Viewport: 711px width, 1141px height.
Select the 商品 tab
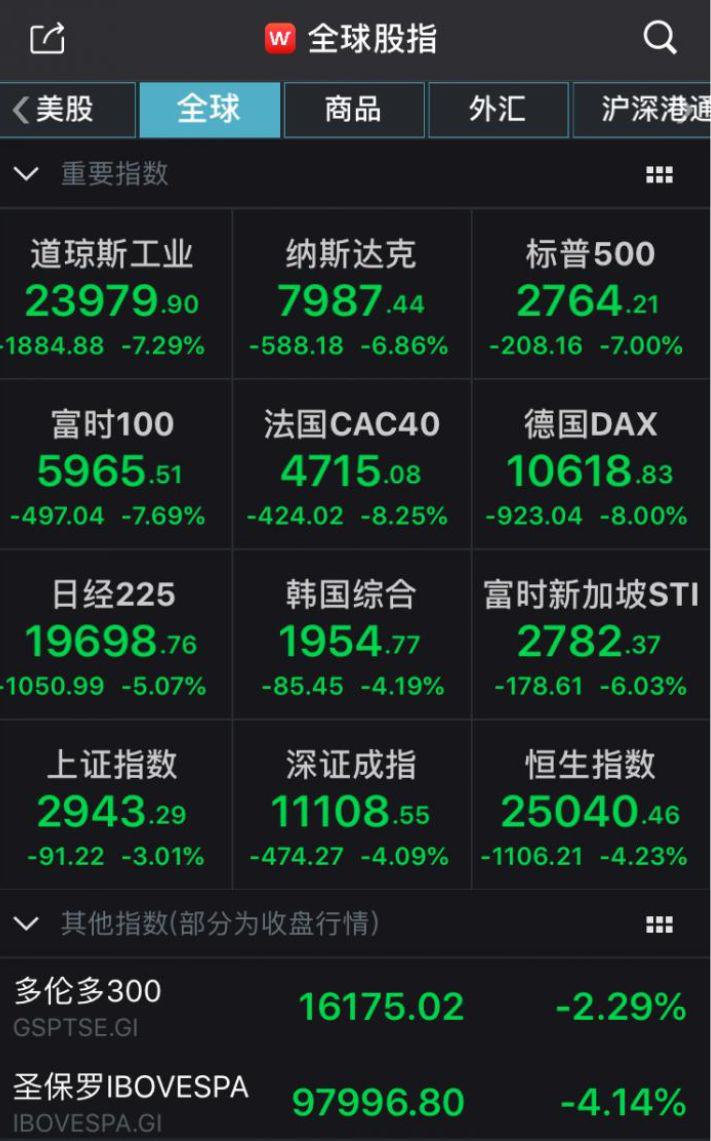(353, 109)
